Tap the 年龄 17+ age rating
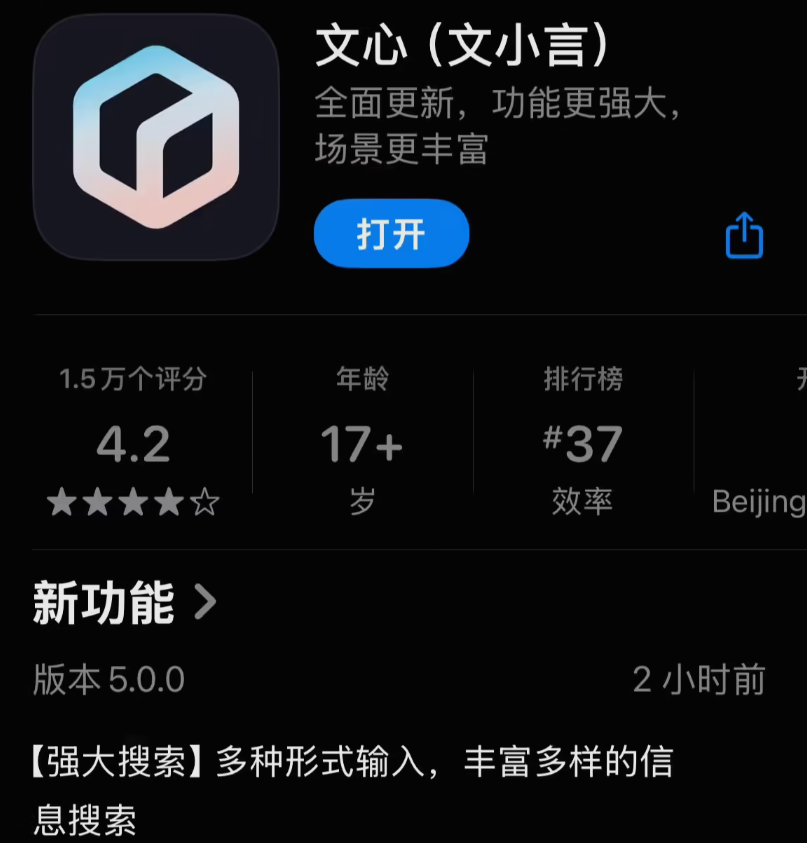This screenshot has width=807, height=843. click(x=361, y=443)
